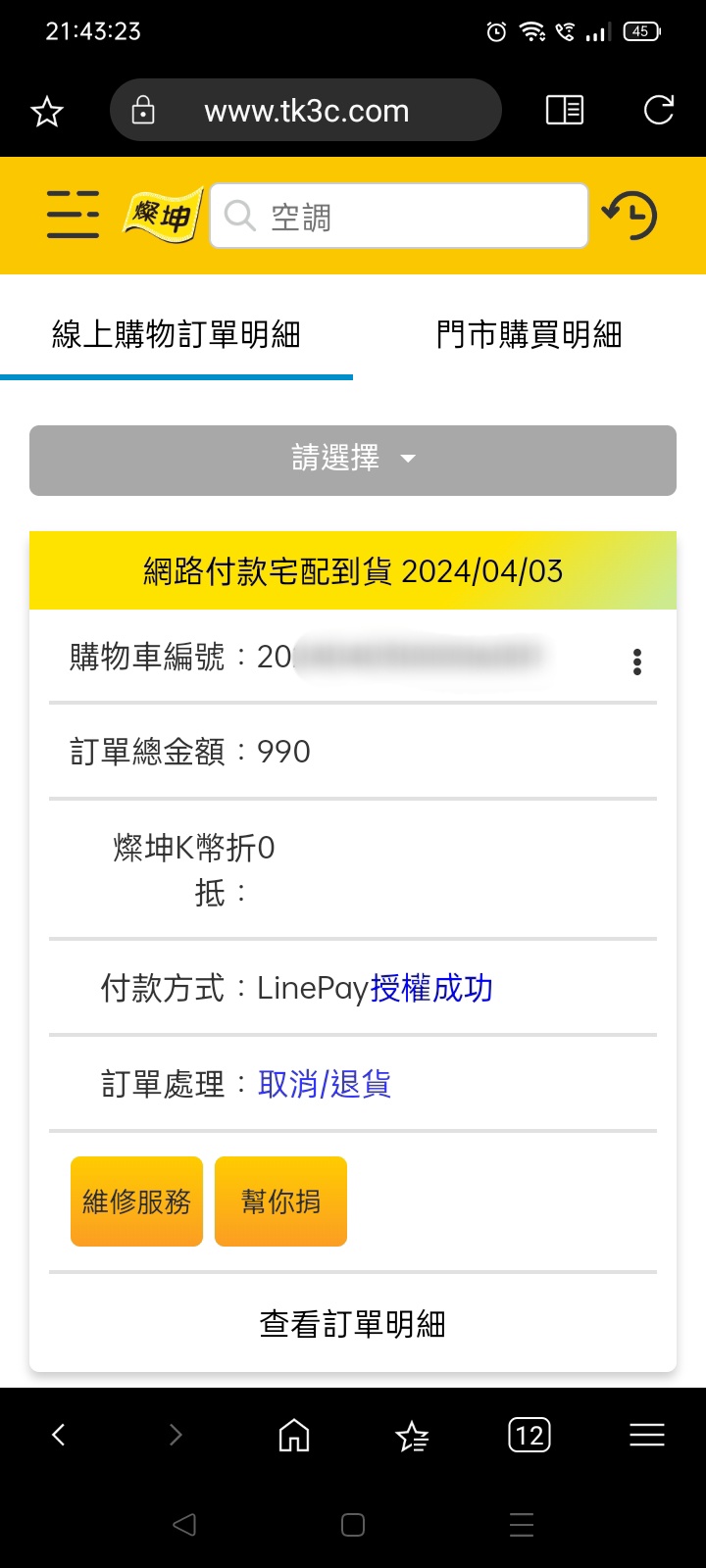This screenshot has height=1568, width=706.
Task: Select the 線上購物訂單明細 tab
Action: pyautogui.click(x=176, y=335)
